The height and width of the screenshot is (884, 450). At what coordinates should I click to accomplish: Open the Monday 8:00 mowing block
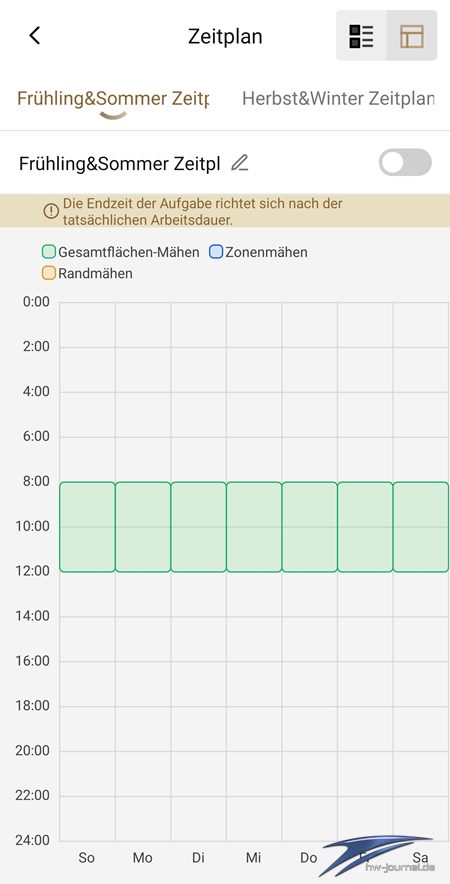[x=143, y=527]
